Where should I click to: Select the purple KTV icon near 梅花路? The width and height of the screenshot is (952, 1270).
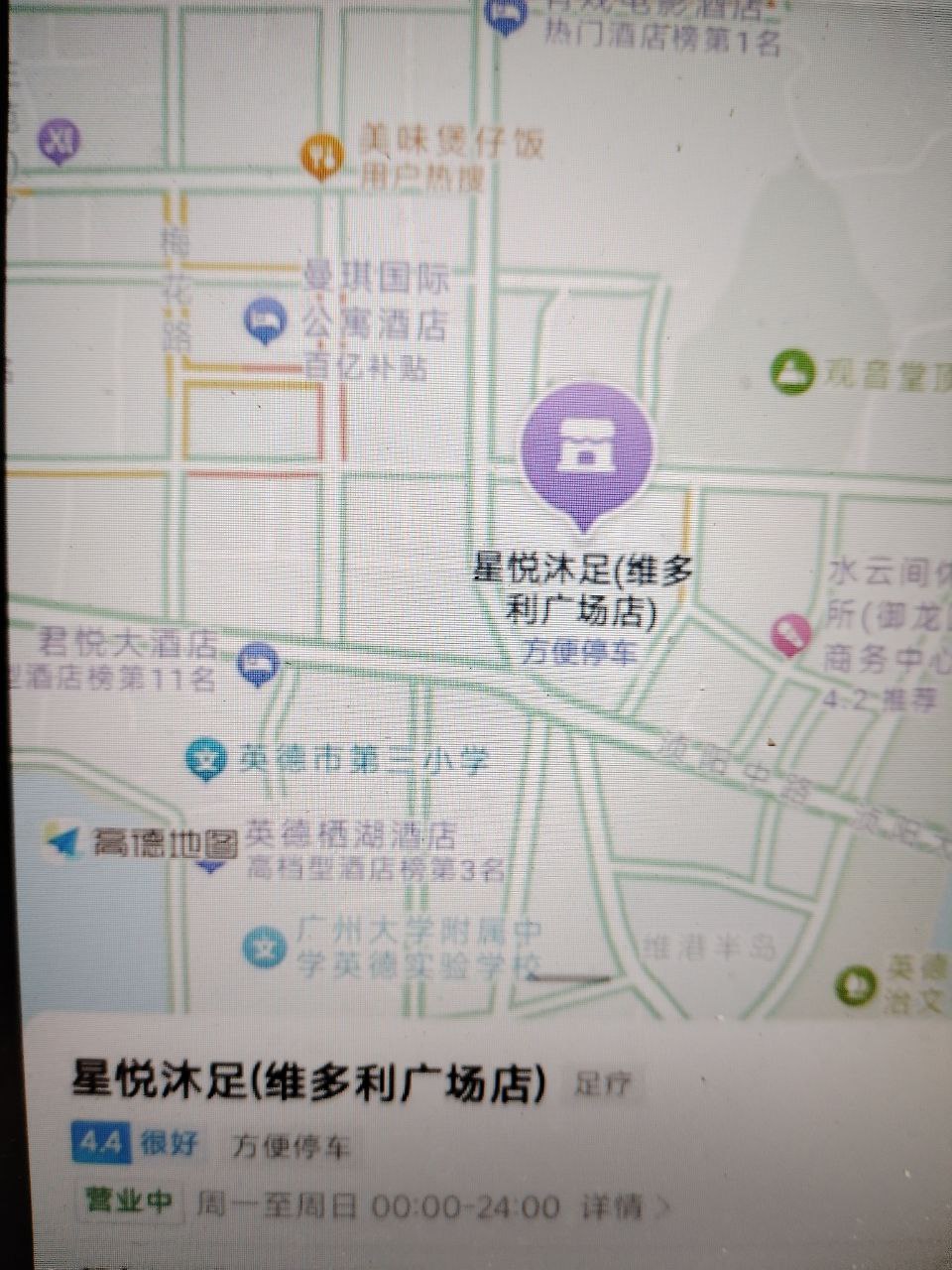pos(59,141)
